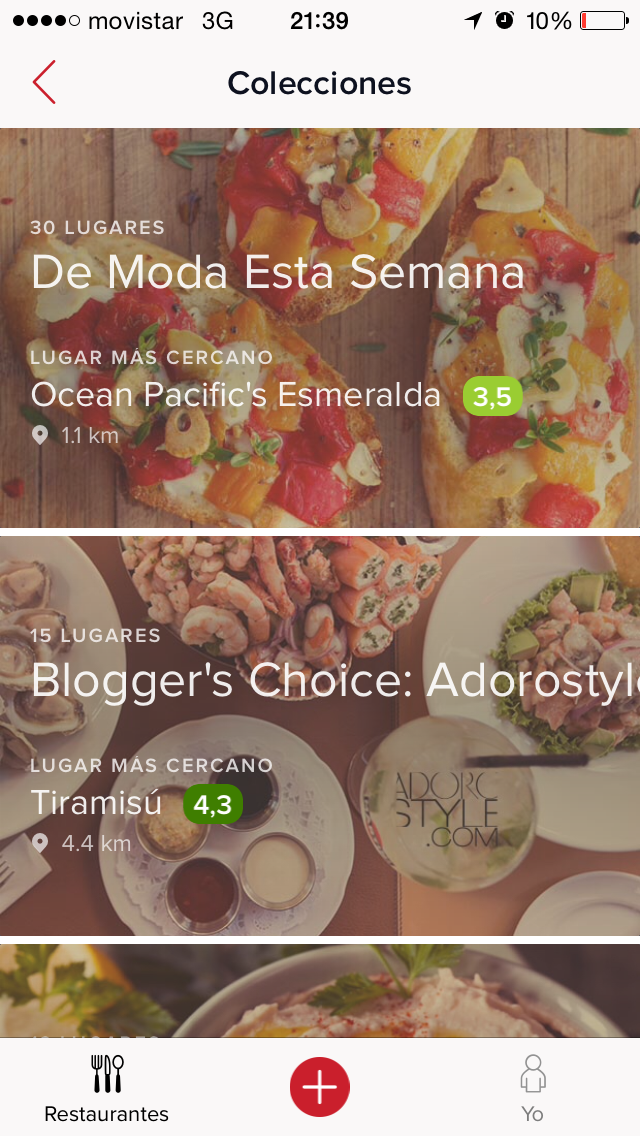
Task: Tap the red plus button
Action: click(x=320, y=1086)
